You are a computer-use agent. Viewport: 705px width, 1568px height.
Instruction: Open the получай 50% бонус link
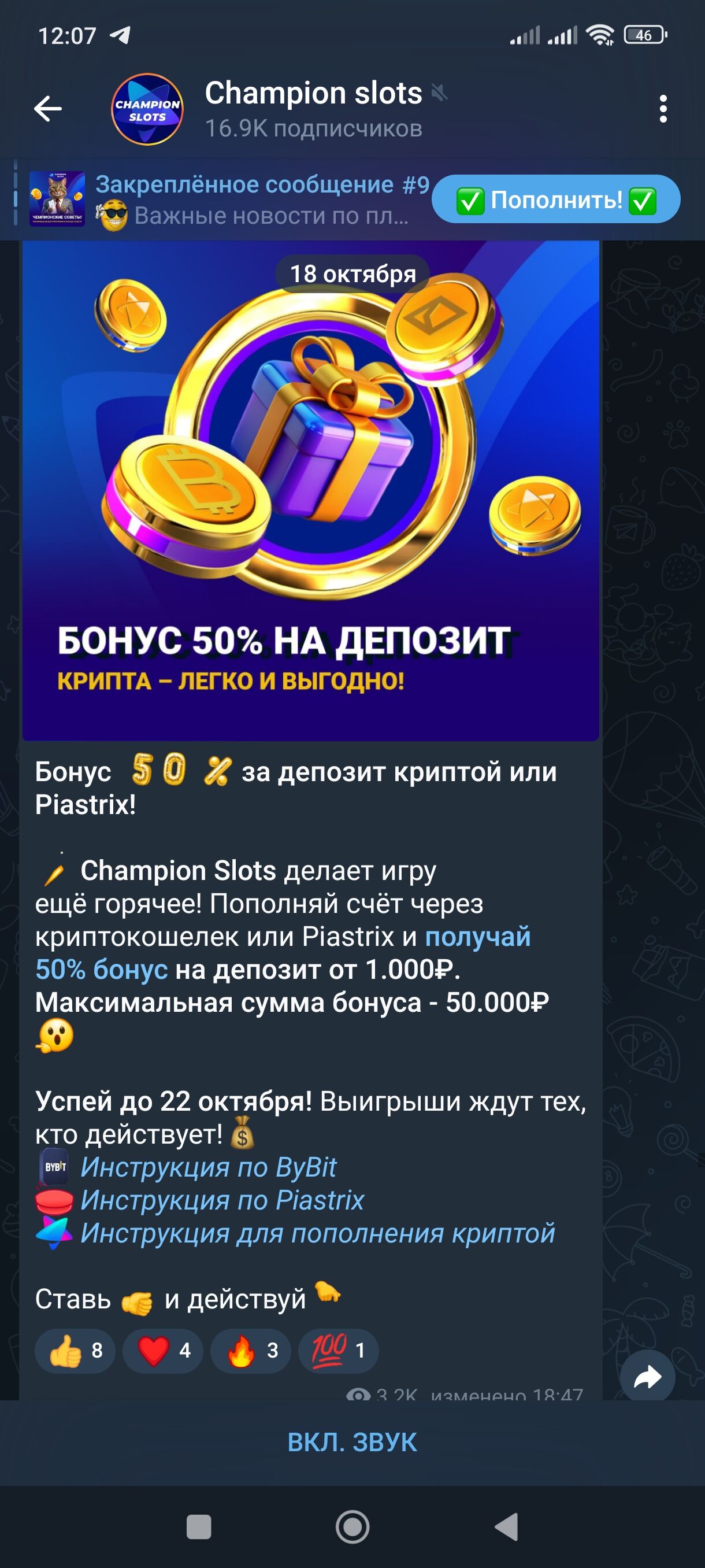pyautogui.click(x=477, y=937)
